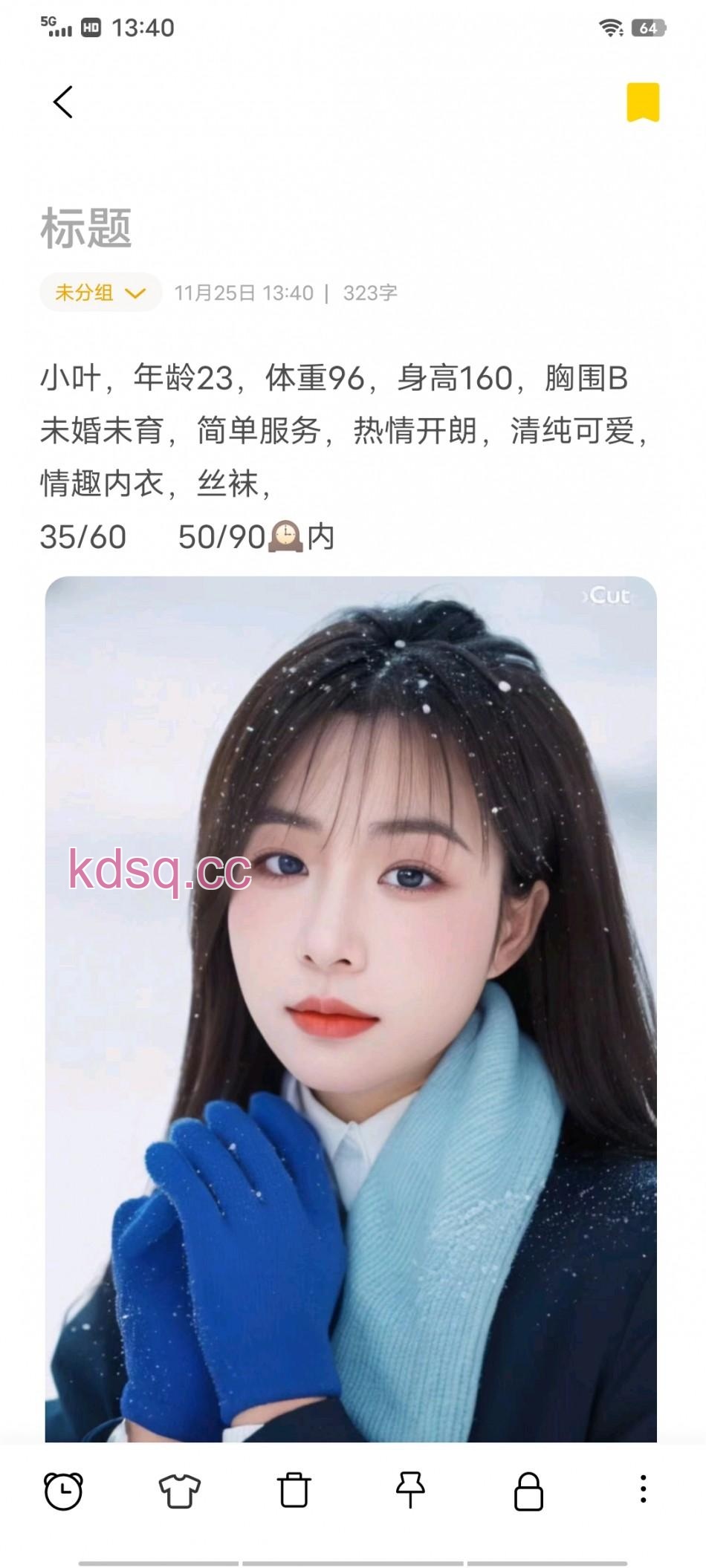The width and height of the screenshot is (706, 1568).
Task: Set a reminder with the alarm clock icon
Action: coord(63,1490)
